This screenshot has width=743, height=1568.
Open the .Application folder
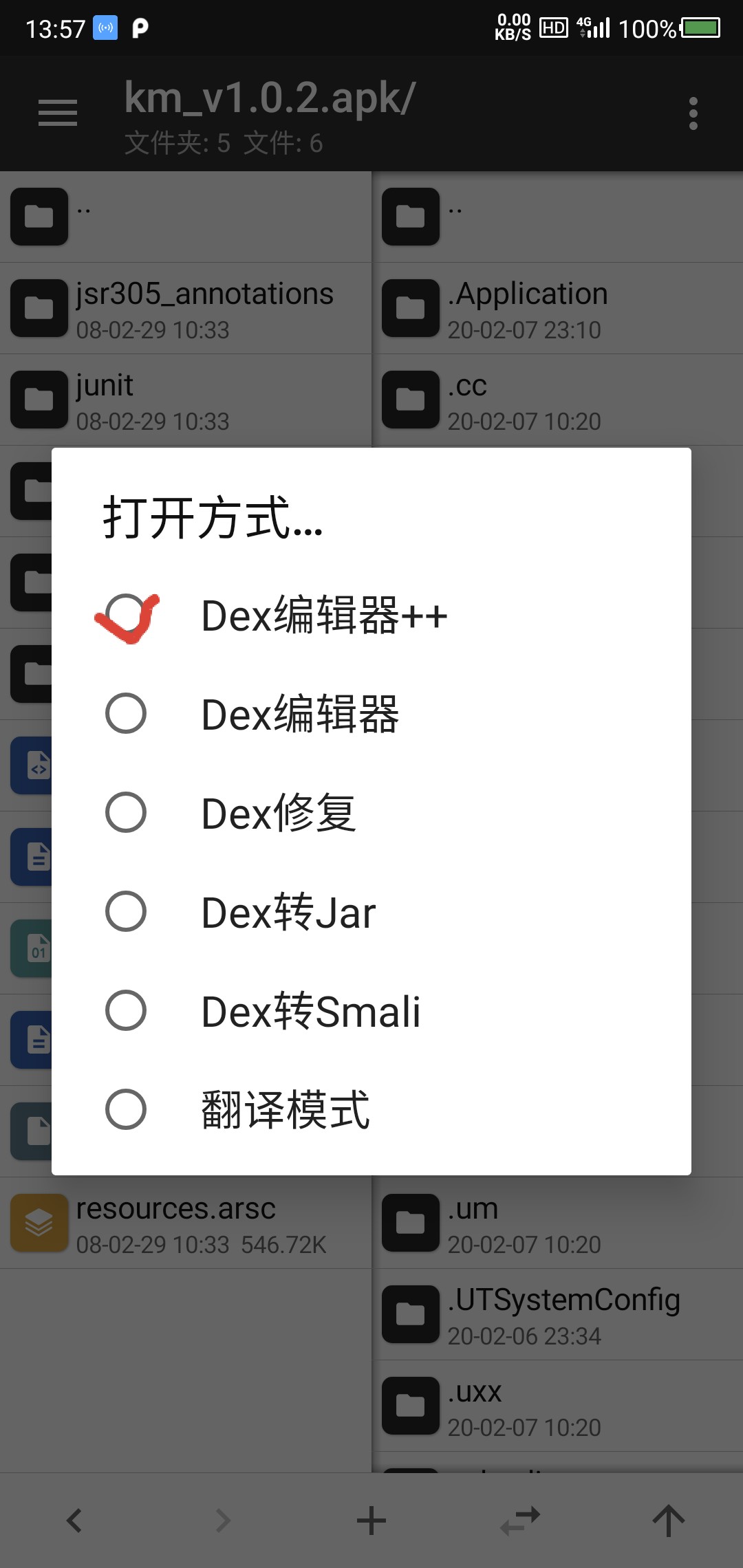(x=557, y=307)
